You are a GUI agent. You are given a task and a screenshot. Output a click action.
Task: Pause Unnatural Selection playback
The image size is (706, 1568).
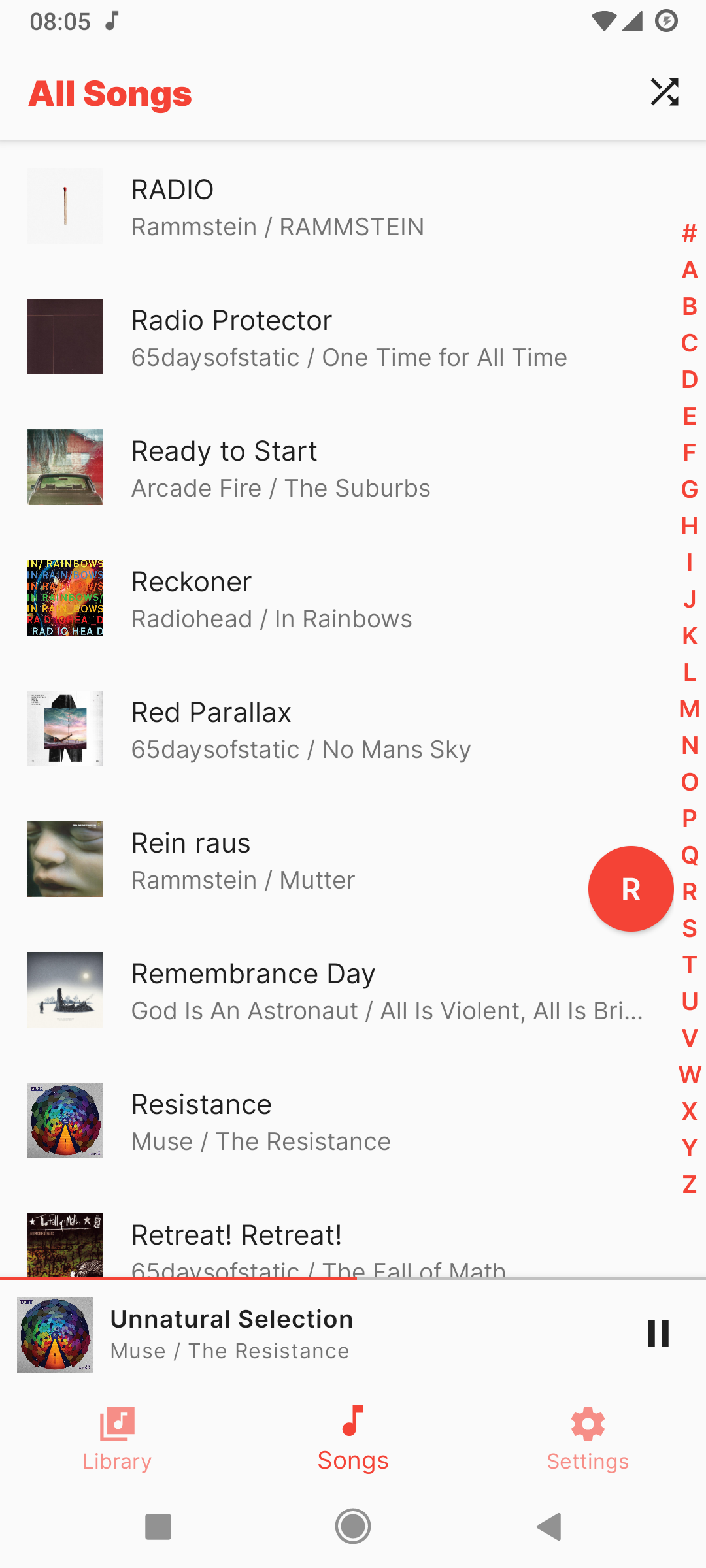[x=658, y=1333]
